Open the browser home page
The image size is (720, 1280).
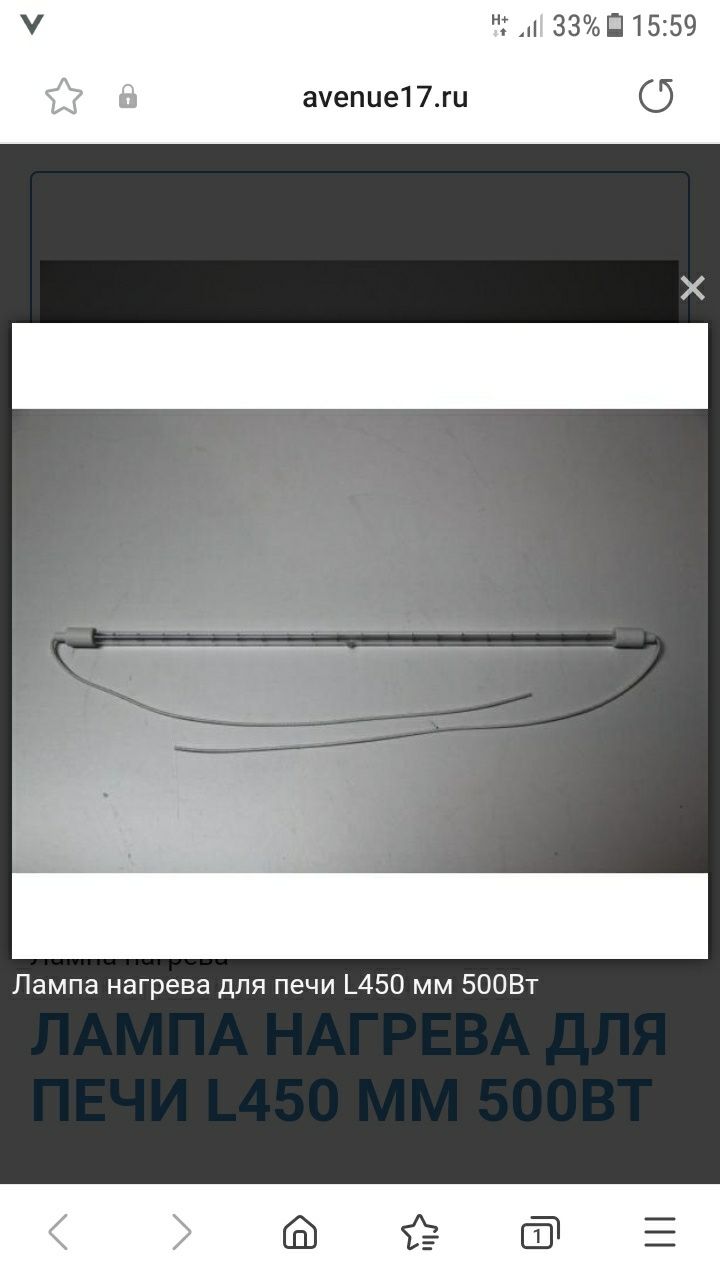300,1232
